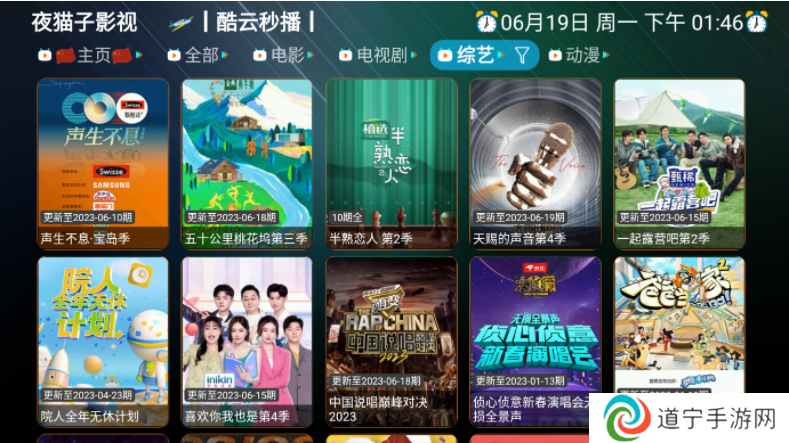
Task: Open the filter icon beside 综艺
Action: [521, 55]
